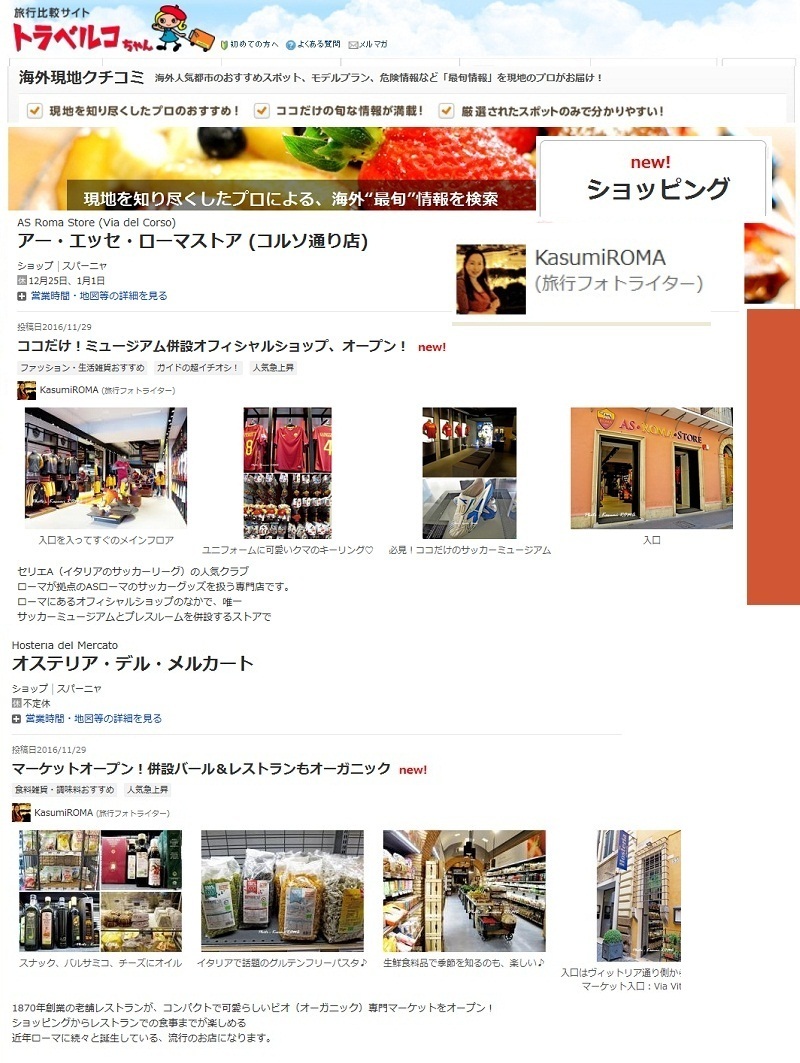Expand hours and map details for AS Roma Store
The image size is (800, 1063).
98,296
